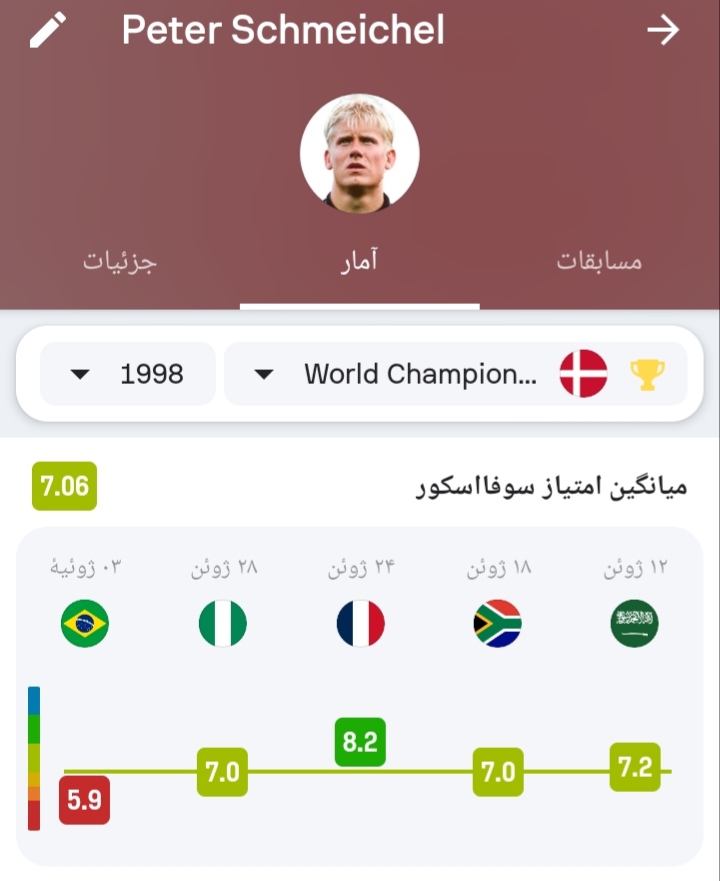View the France match rated 8.2
720x881 pixels.
click(x=360, y=742)
